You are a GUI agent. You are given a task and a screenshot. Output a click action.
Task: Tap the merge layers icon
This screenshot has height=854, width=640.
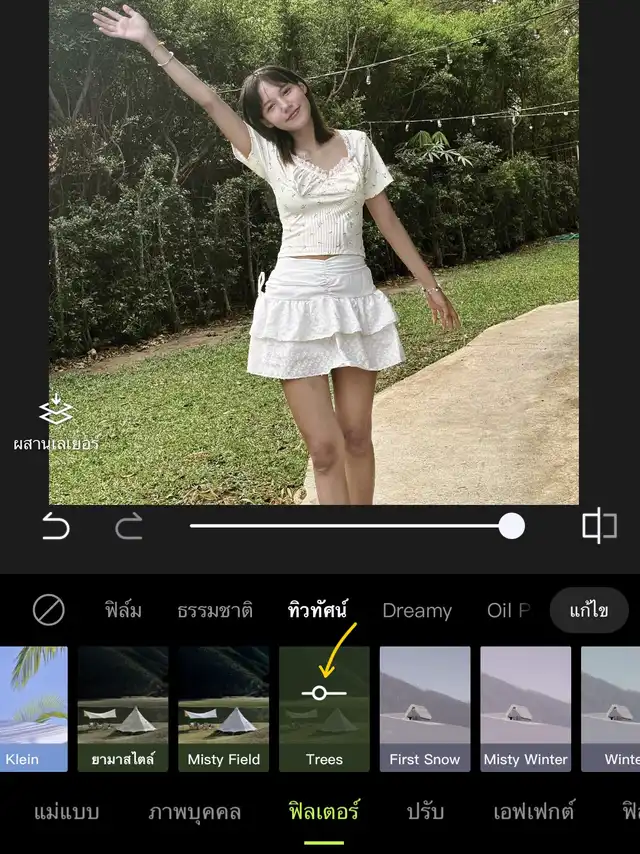[56, 410]
